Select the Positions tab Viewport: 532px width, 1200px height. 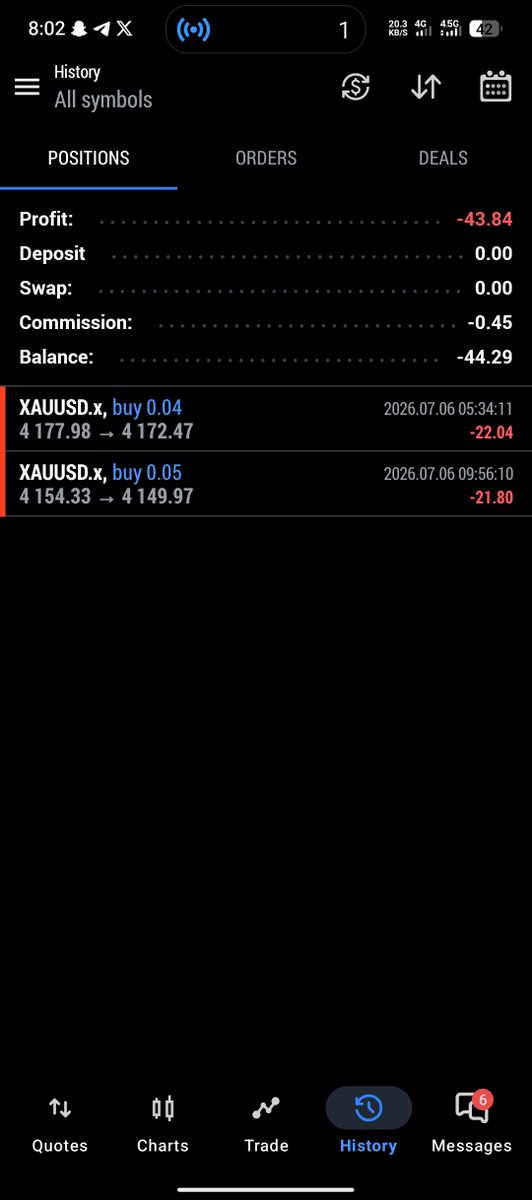click(89, 158)
